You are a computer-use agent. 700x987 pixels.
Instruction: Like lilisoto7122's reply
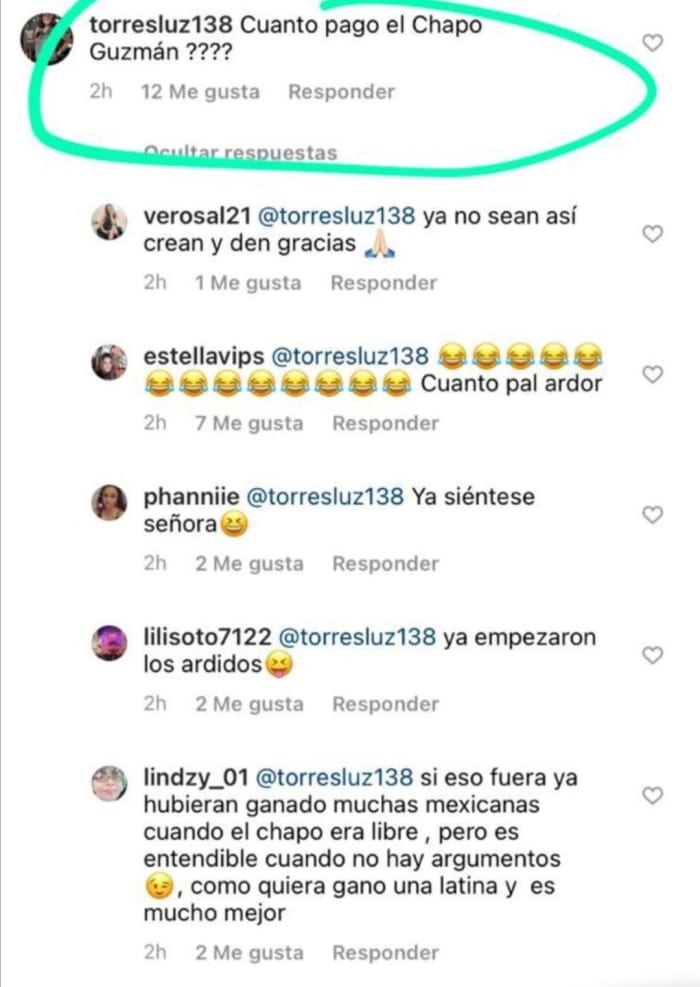pos(652,655)
